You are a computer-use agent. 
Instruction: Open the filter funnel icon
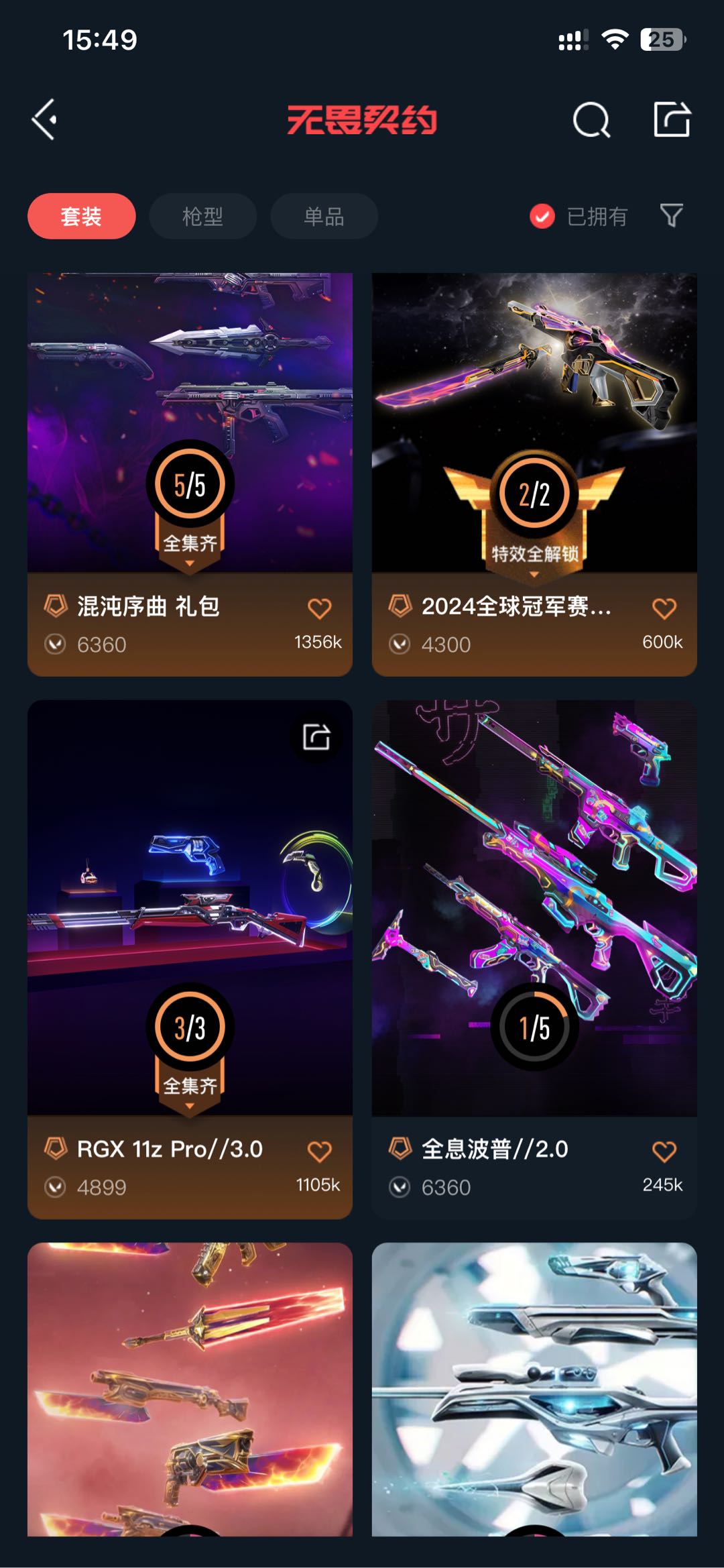point(671,215)
